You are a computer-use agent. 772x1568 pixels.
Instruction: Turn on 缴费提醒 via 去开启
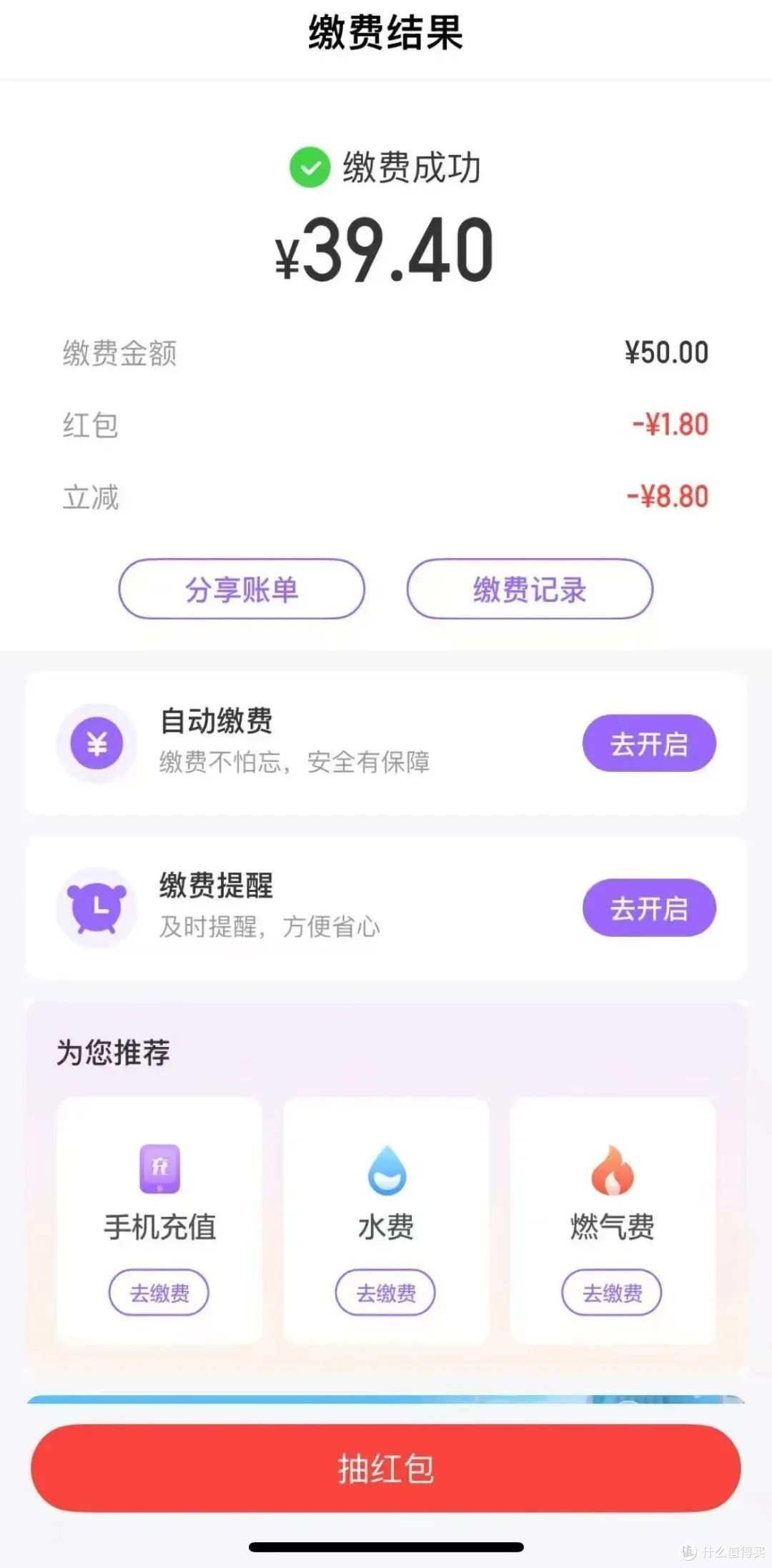point(649,908)
